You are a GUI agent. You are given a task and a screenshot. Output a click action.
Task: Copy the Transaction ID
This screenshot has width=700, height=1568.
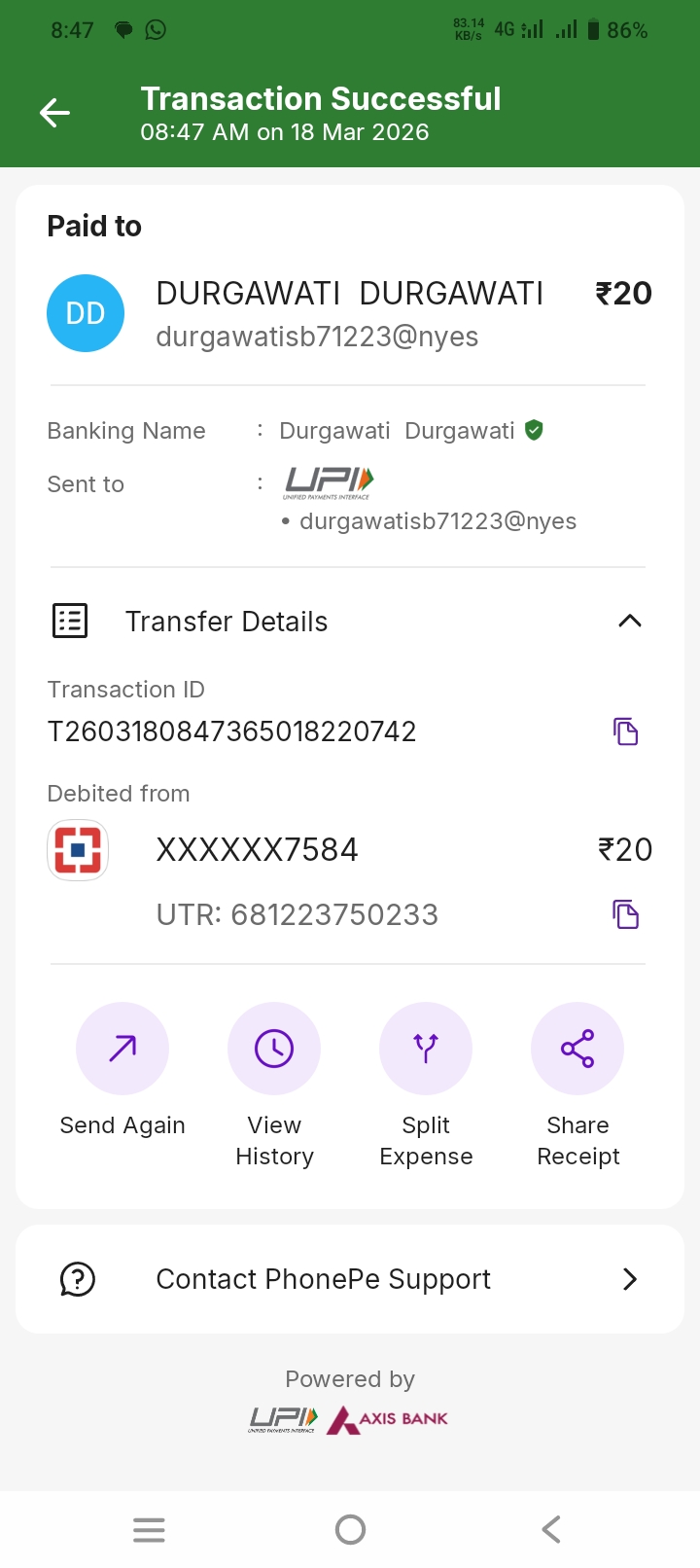[626, 731]
